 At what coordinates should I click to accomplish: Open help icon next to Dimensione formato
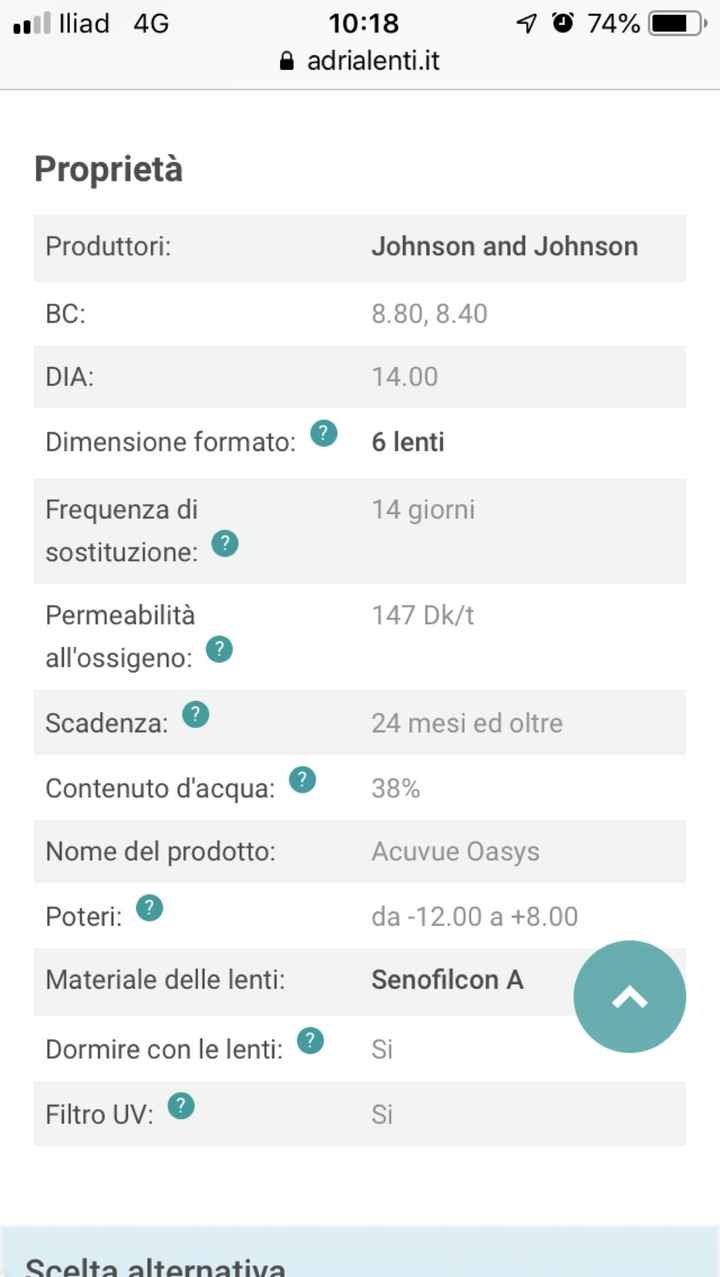coord(324,434)
